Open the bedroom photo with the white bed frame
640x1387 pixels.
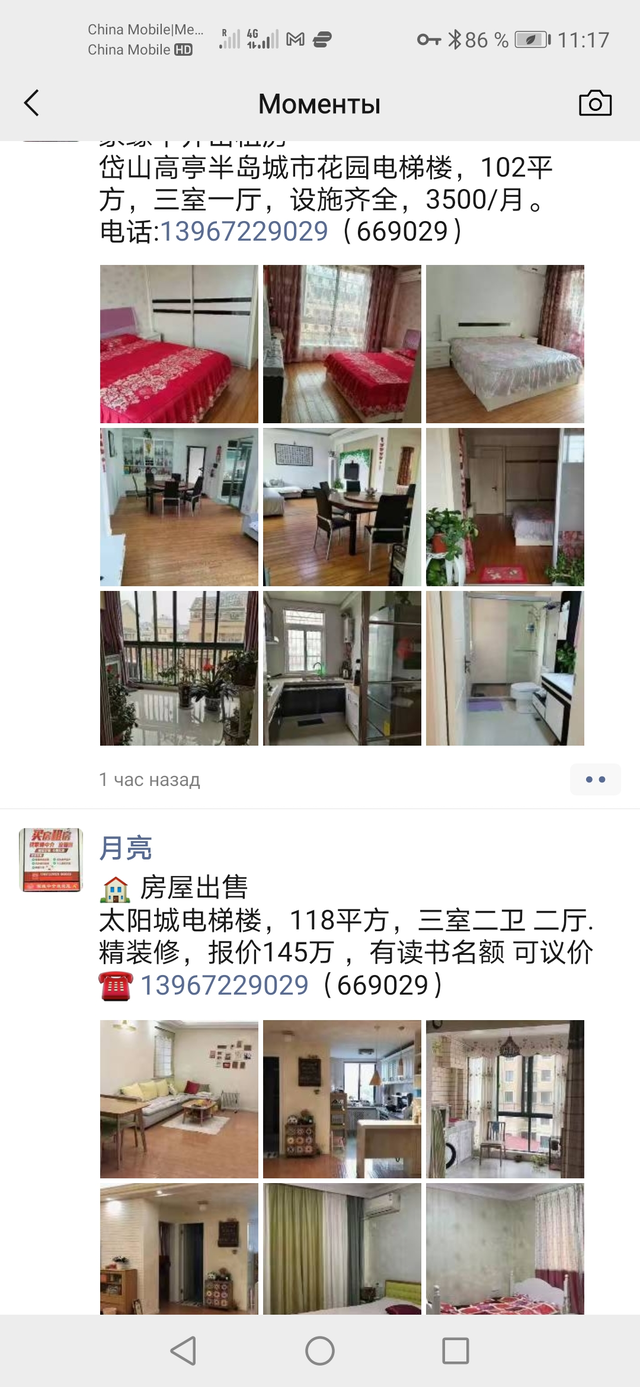pos(505,344)
